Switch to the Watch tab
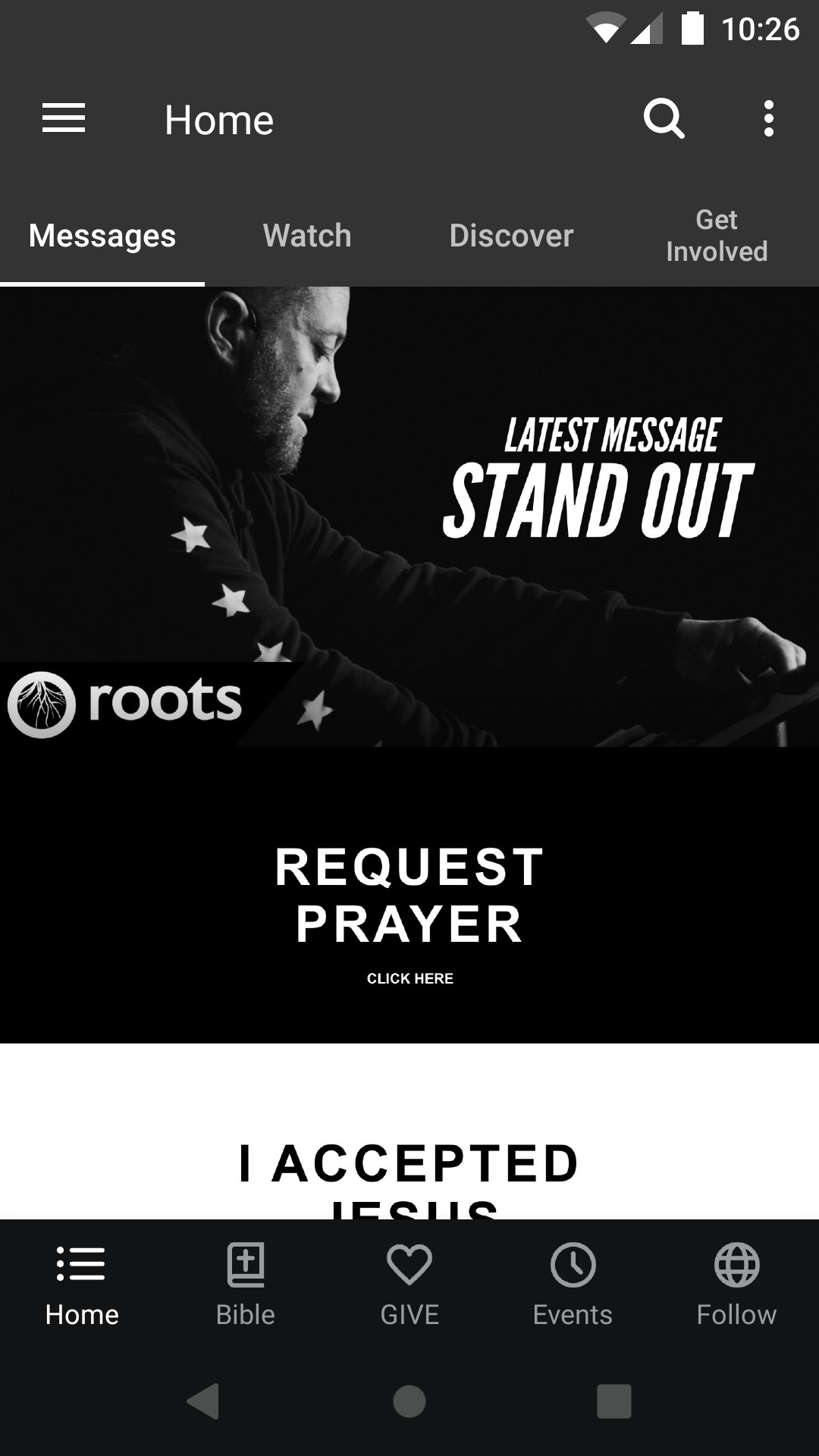This screenshot has height=1456, width=819. tap(306, 236)
